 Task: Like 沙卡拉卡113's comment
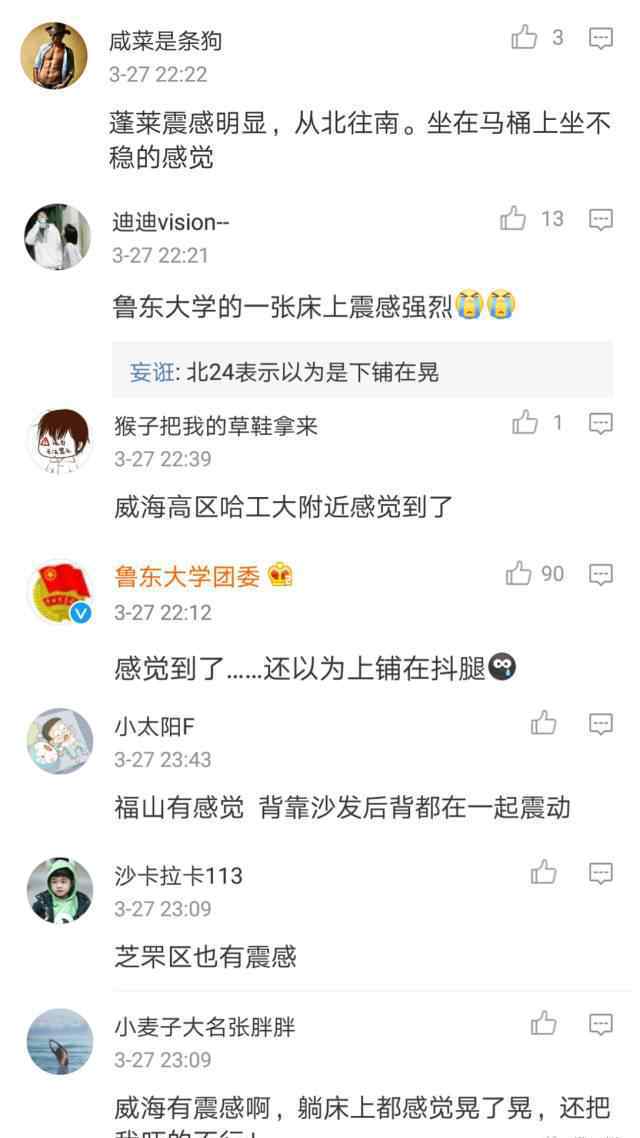(x=543, y=873)
